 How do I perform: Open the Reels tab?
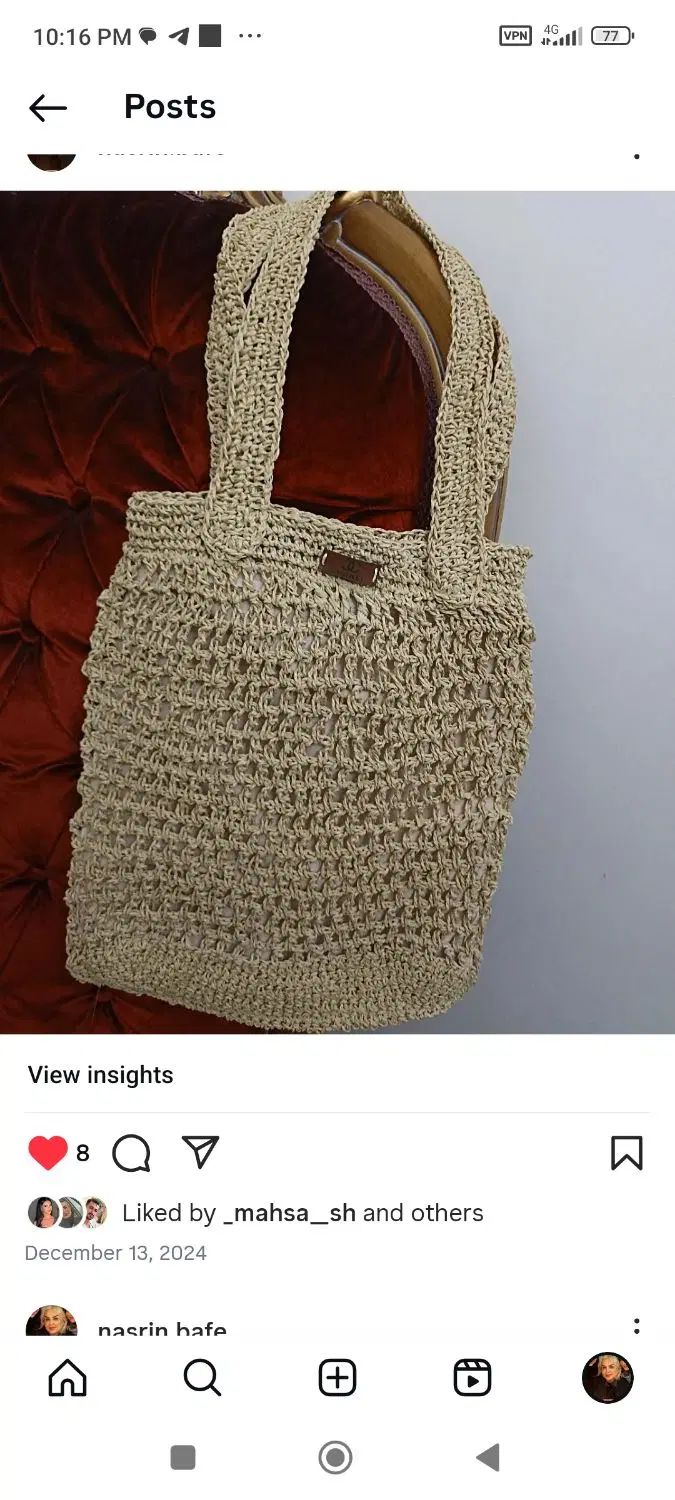click(472, 1378)
